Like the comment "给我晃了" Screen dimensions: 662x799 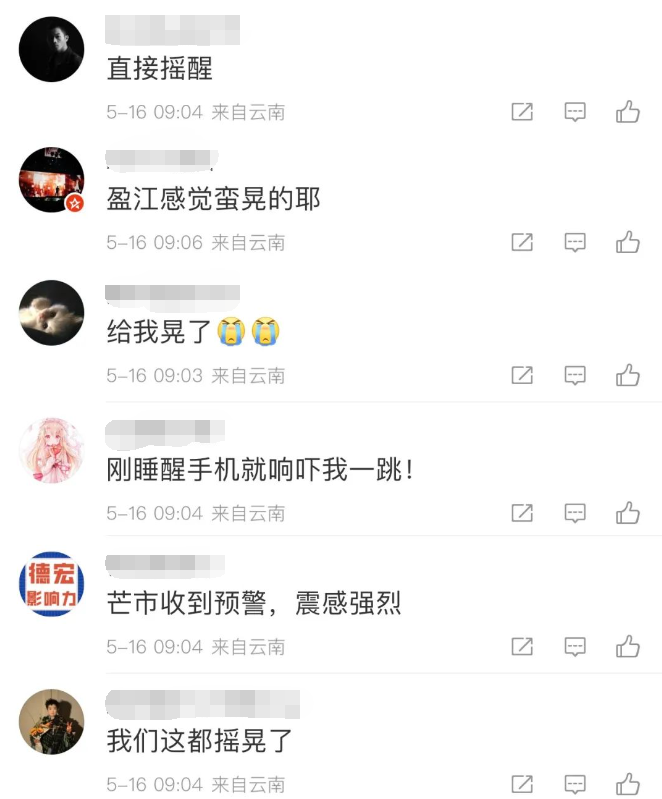coord(627,376)
